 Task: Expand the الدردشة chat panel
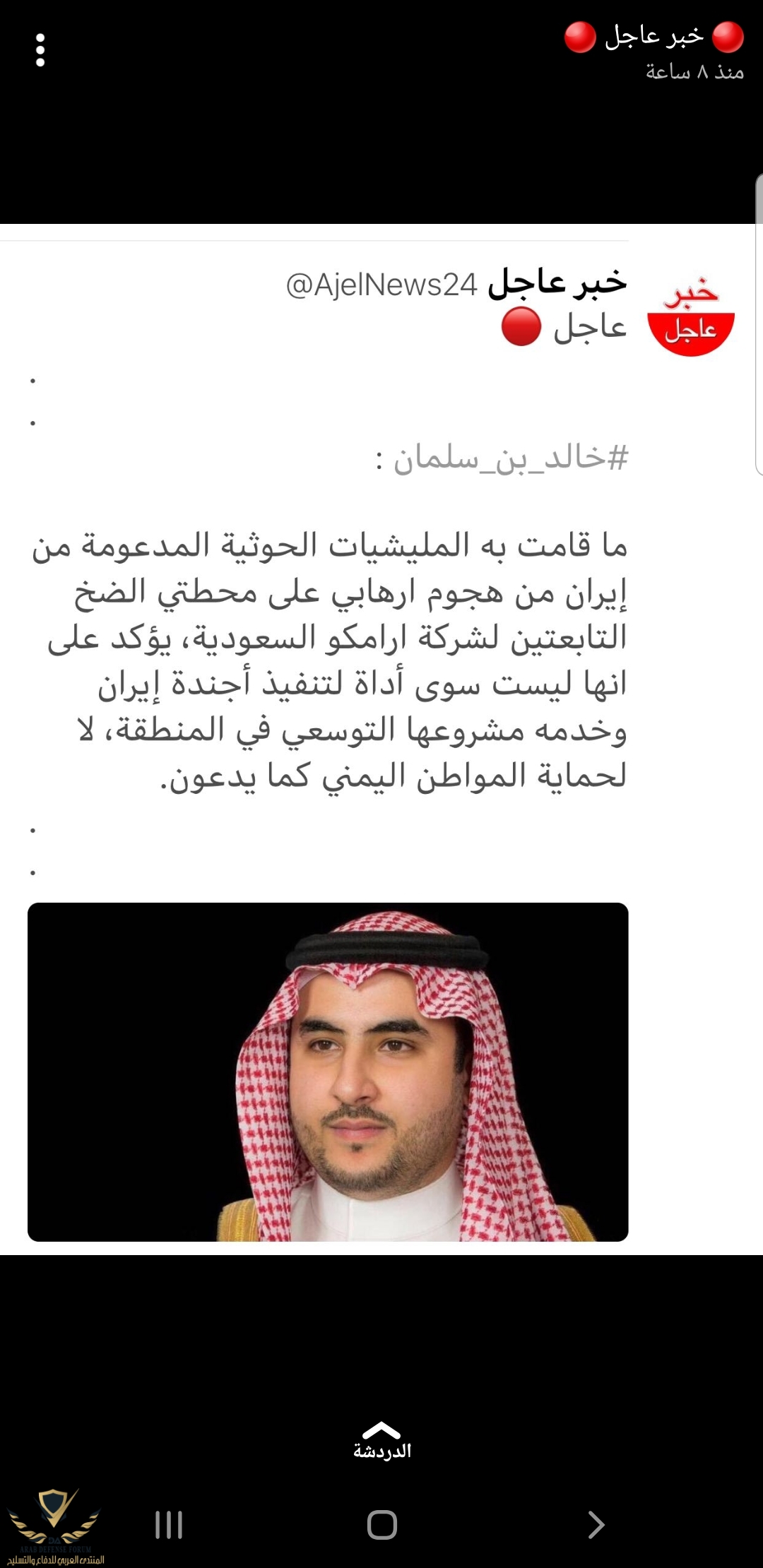pyautogui.click(x=381, y=1441)
